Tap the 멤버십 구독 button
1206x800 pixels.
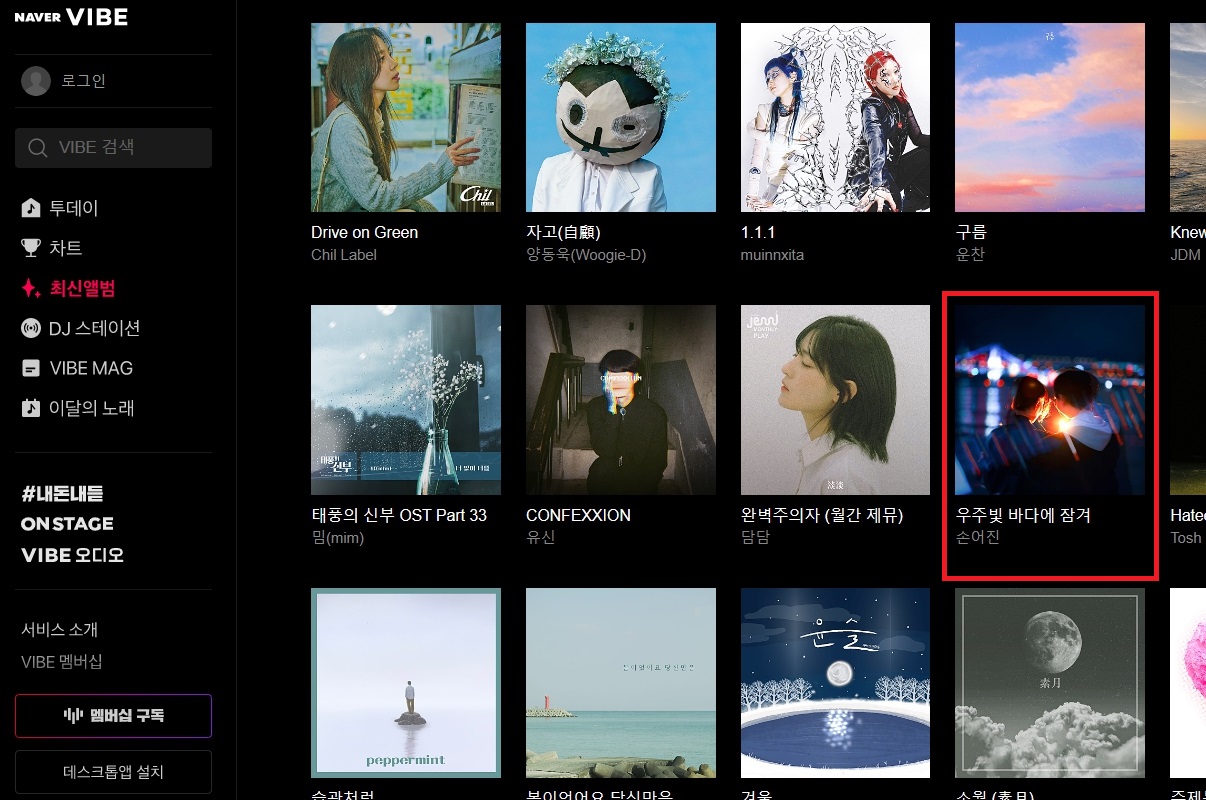pos(113,716)
